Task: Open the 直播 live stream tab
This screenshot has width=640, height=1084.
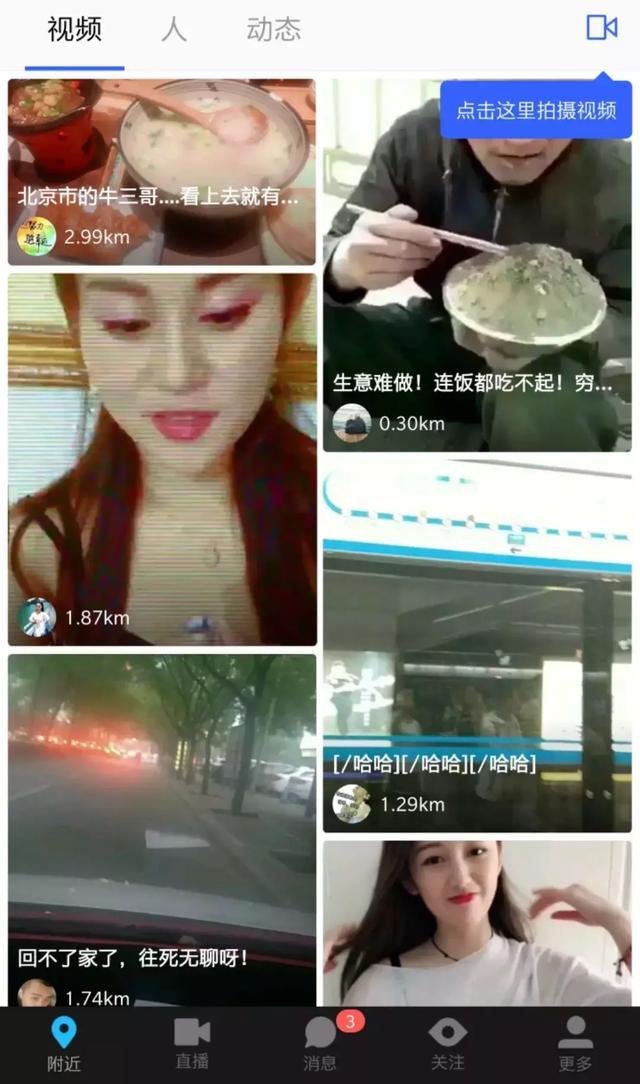Action: (x=192, y=1044)
